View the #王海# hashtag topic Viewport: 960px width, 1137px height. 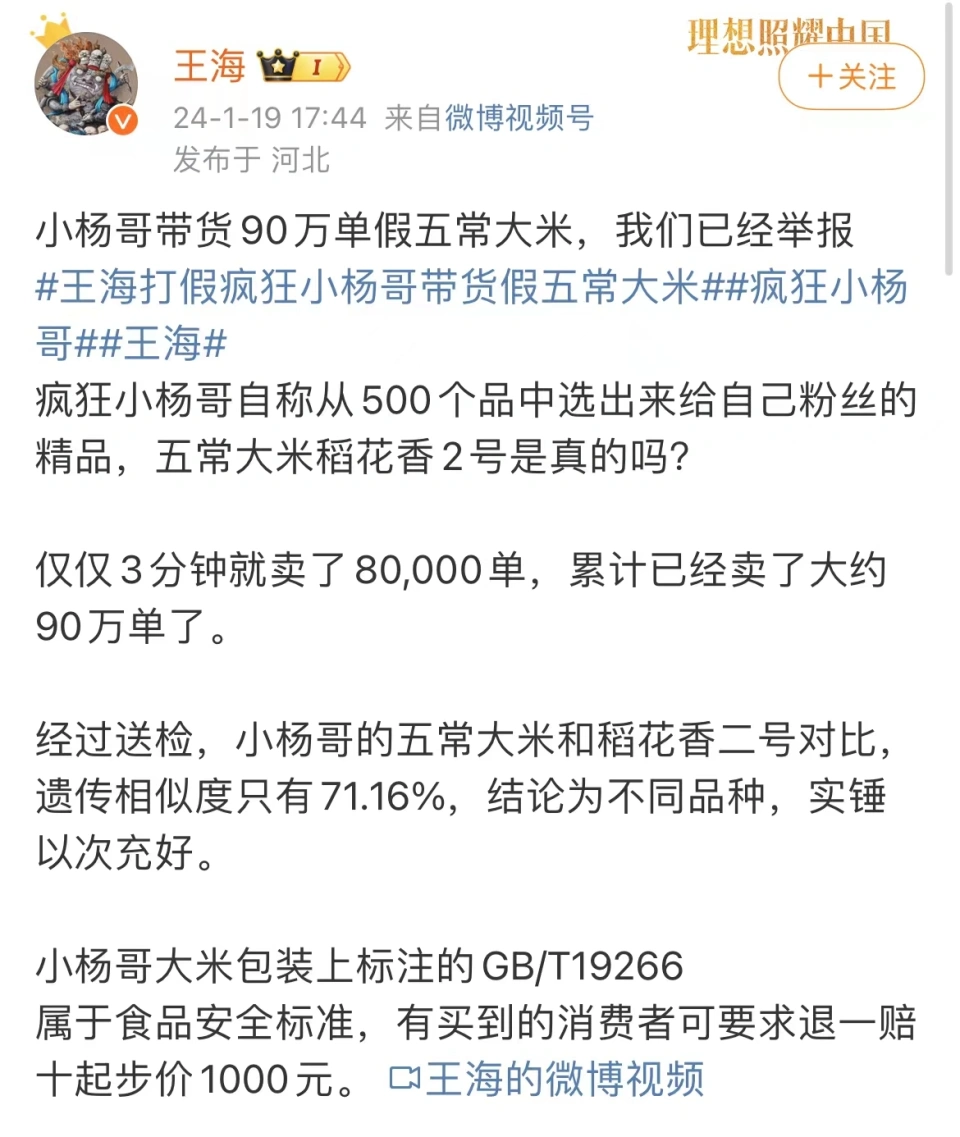point(161,344)
